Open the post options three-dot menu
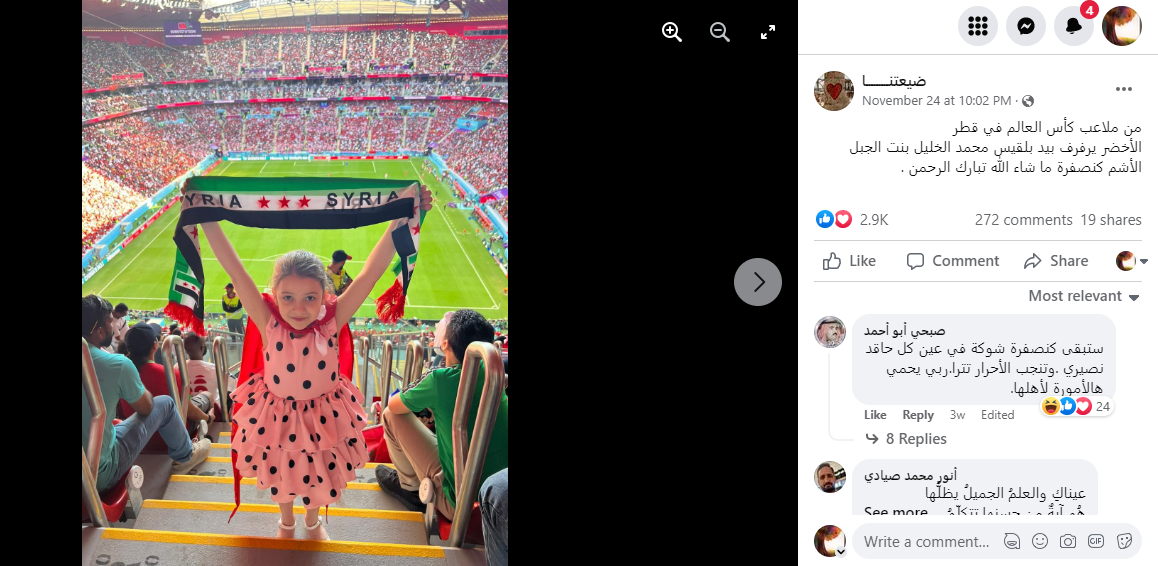 [1124, 89]
